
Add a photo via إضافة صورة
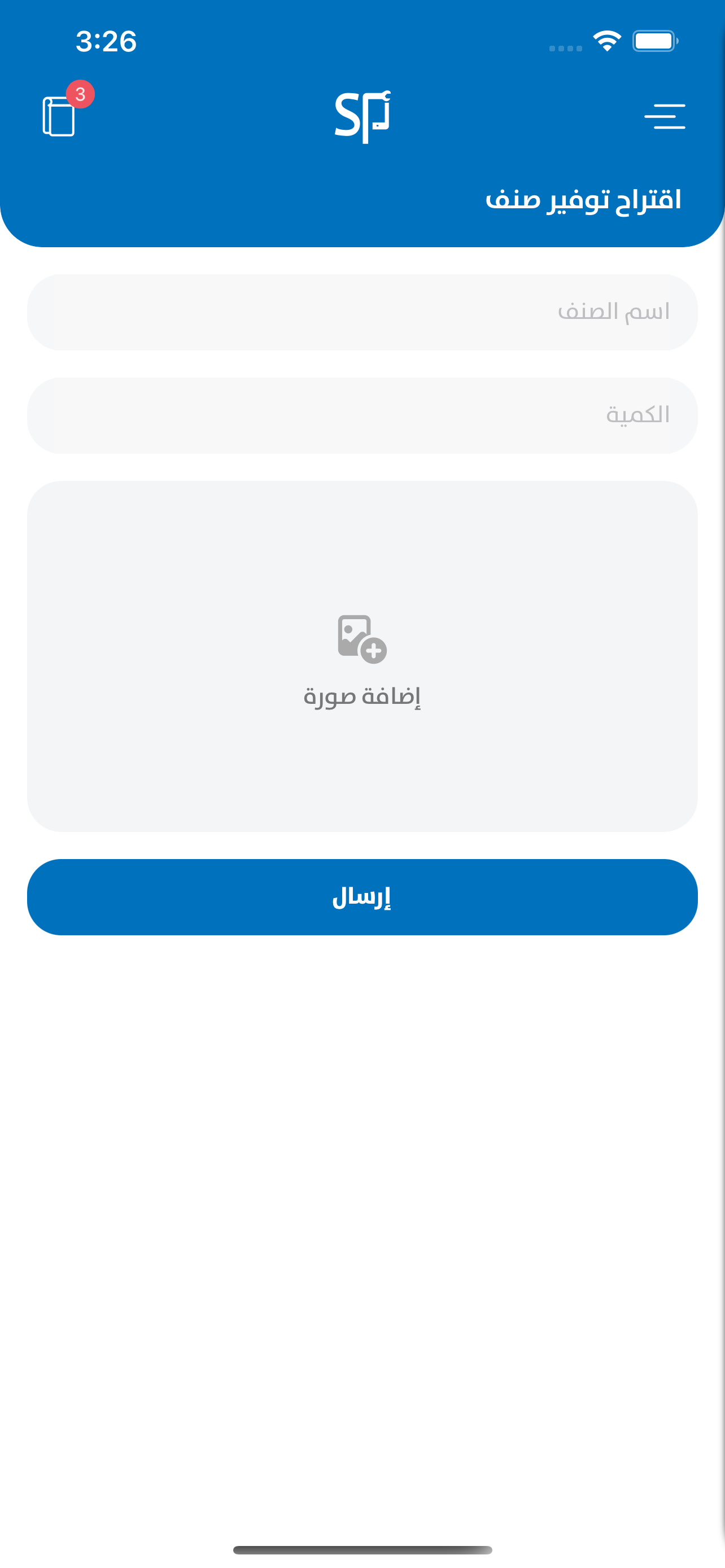(362, 658)
